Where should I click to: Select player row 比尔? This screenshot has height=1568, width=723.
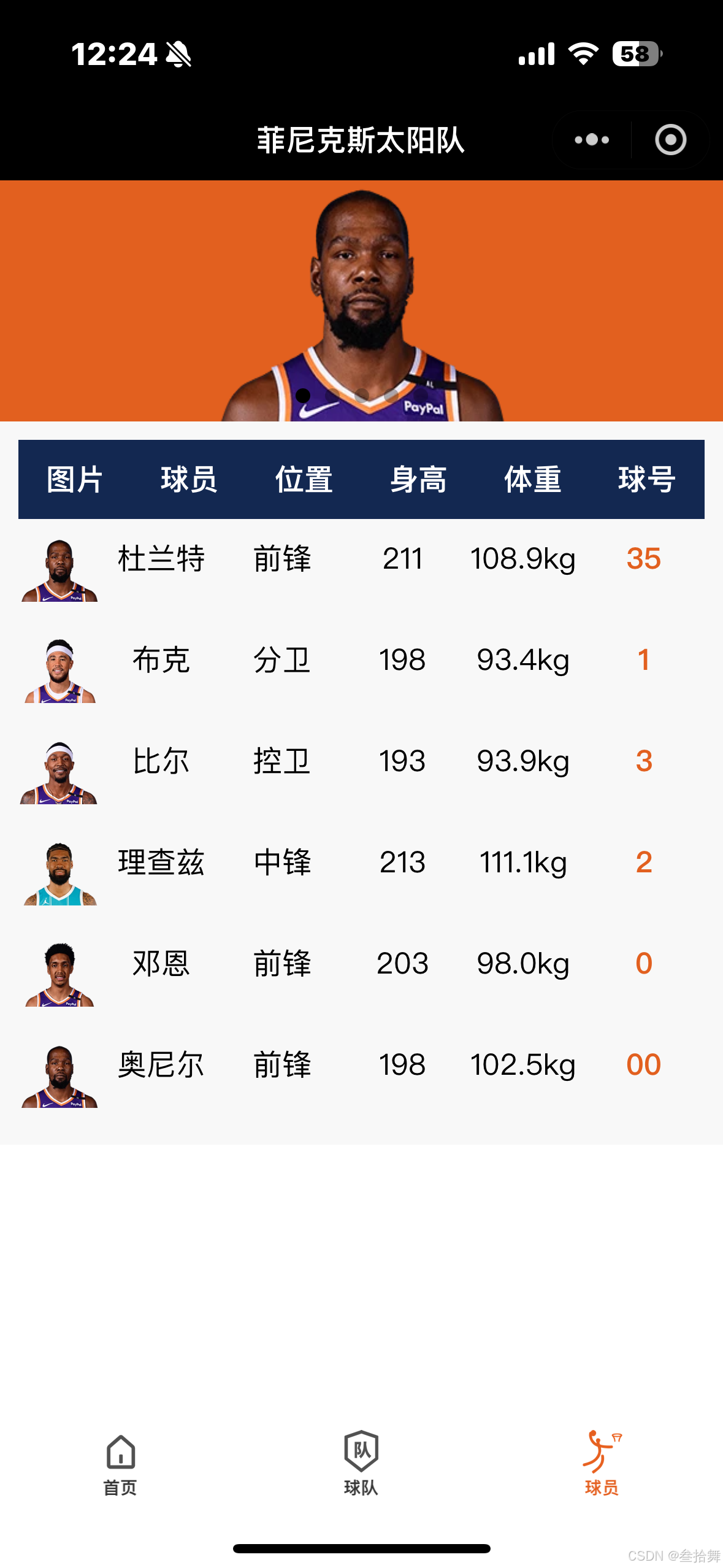pyautogui.click(x=361, y=762)
